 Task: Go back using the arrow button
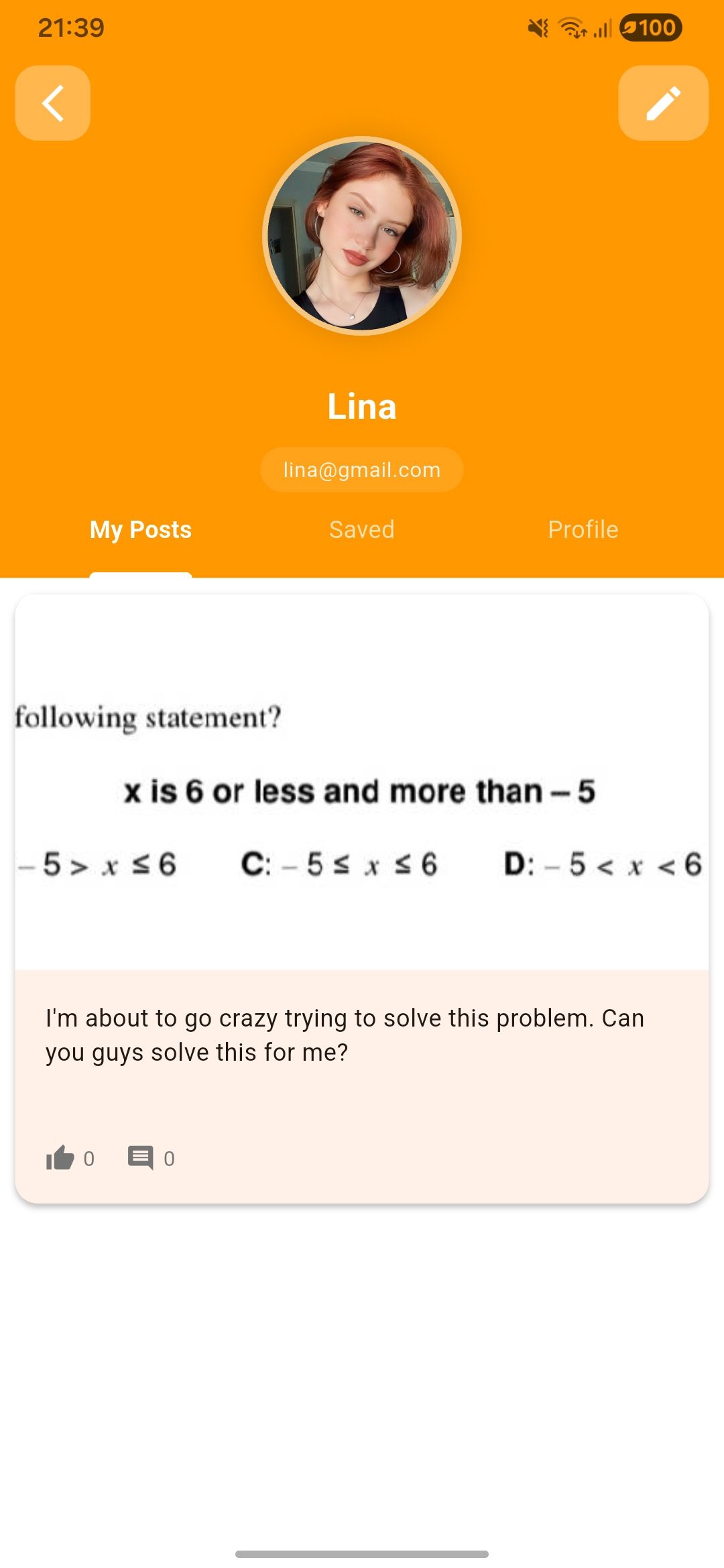point(53,103)
